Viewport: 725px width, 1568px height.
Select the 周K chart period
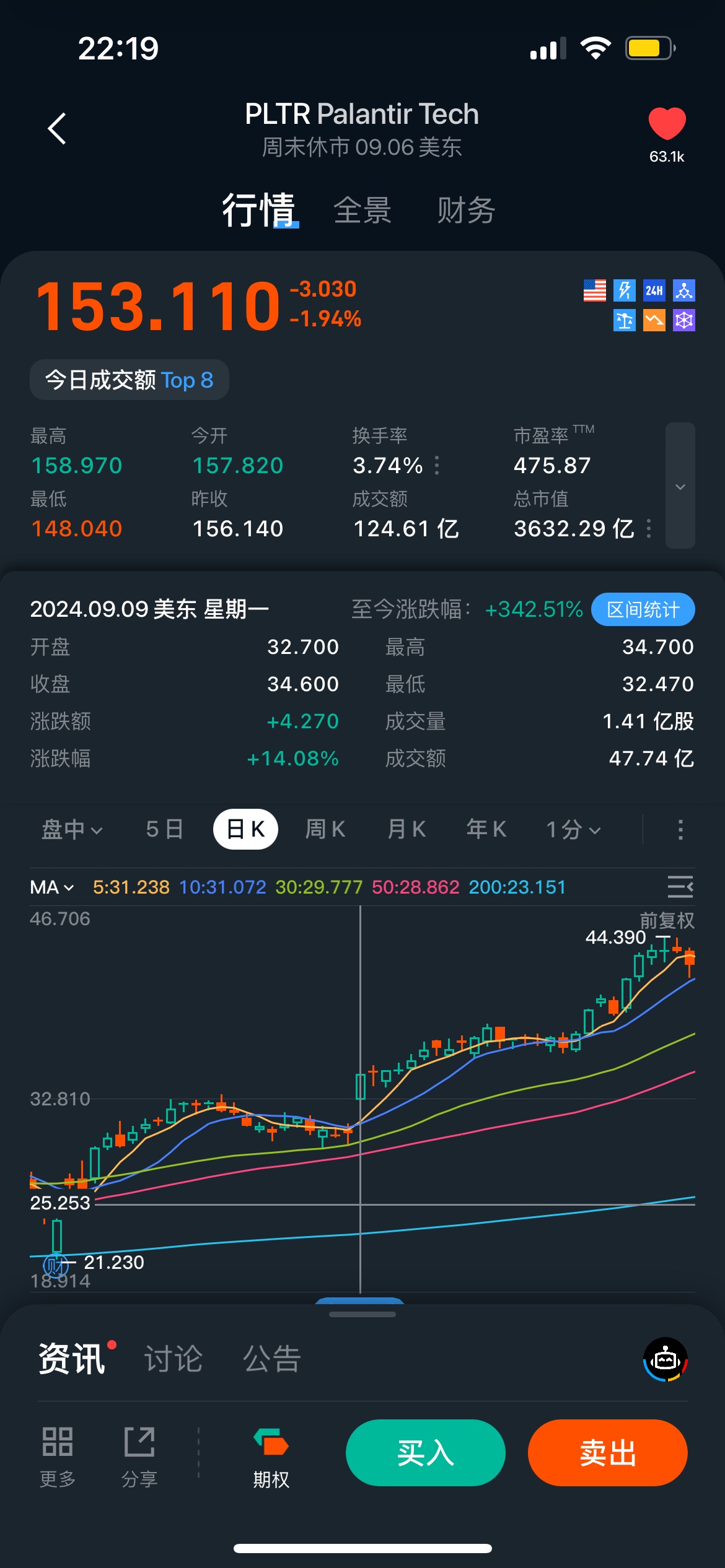pyautogui.click(x=325, y=829)
